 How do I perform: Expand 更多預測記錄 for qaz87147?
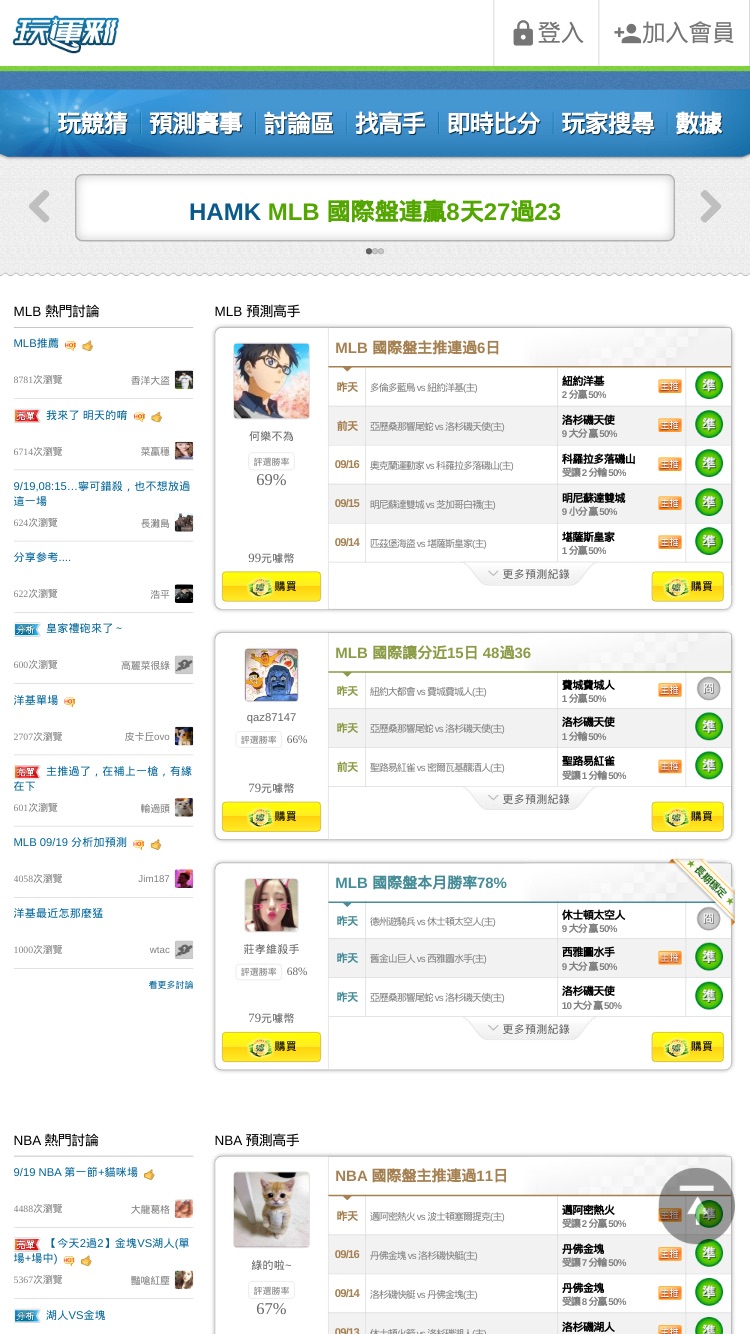coord(528,799)
